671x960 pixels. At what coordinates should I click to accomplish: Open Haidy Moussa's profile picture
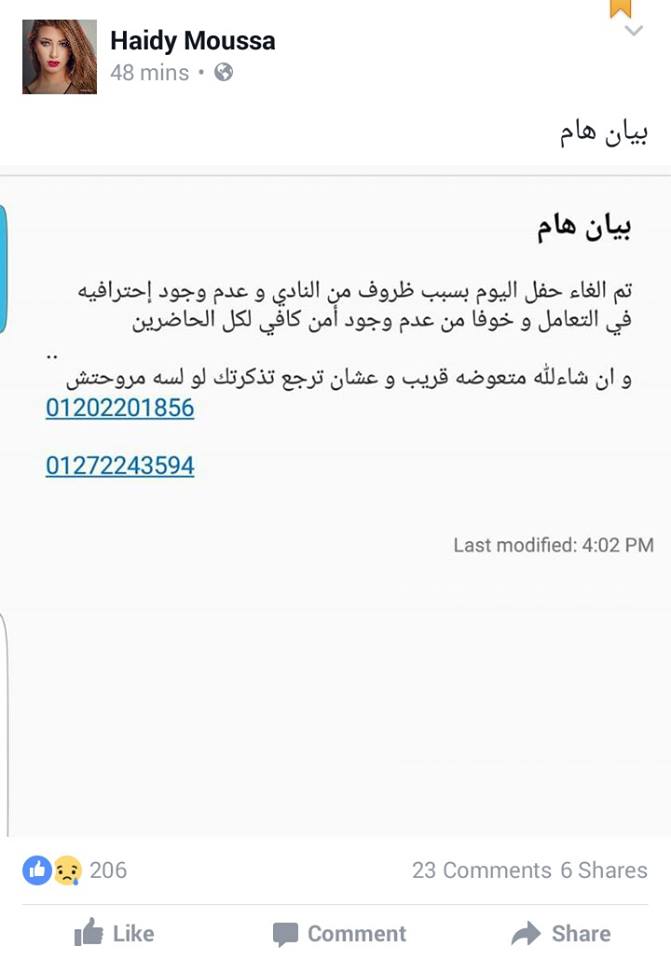[x=59, y=57]
